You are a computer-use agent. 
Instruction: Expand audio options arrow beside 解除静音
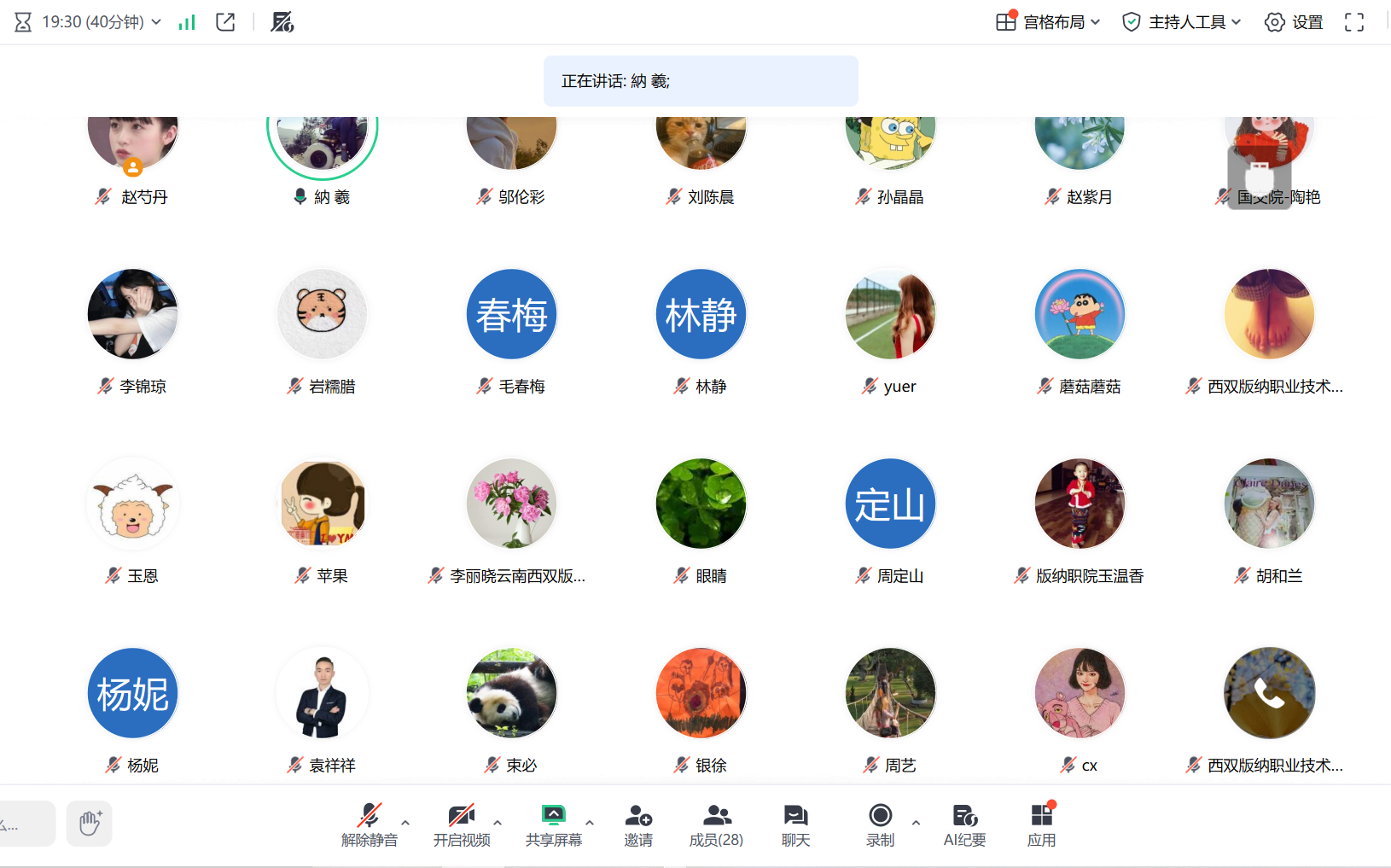(x=405, y=823)
